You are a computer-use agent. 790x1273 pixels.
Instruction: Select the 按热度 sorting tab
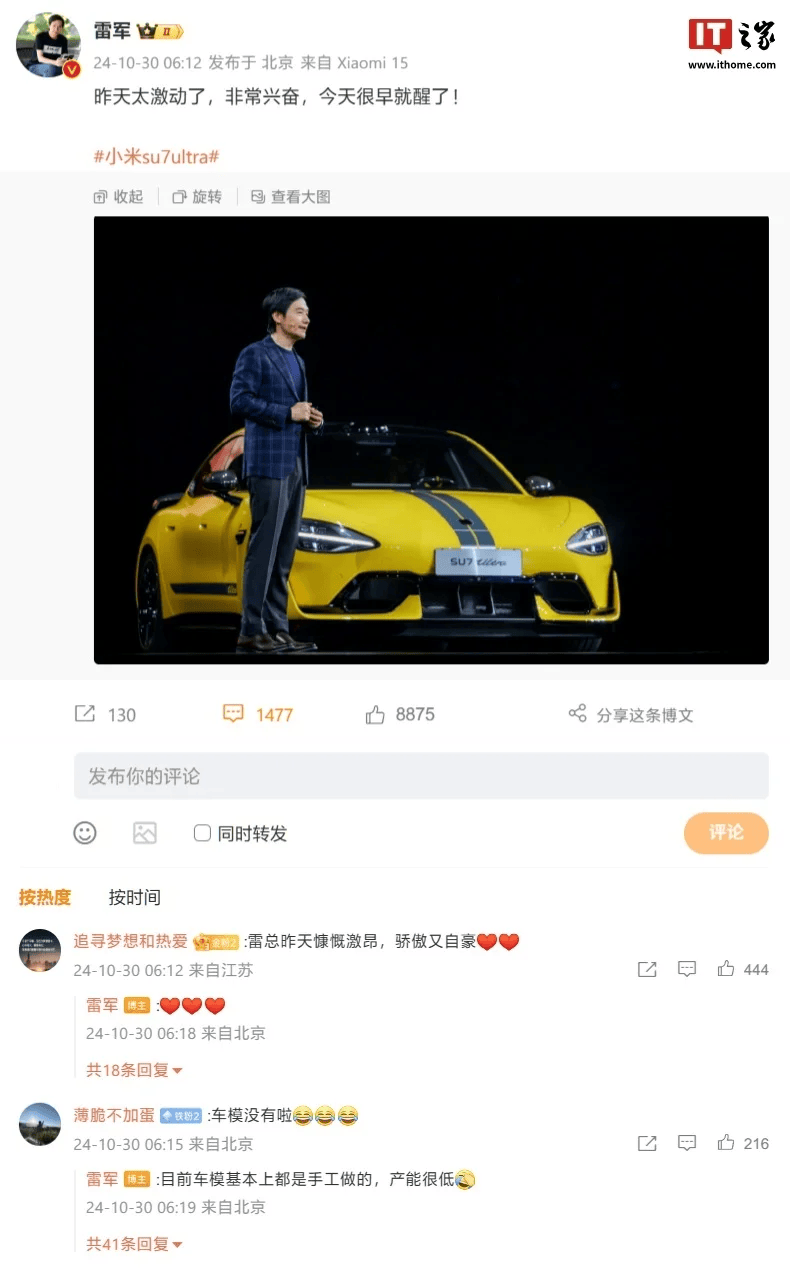coord(44,897)
